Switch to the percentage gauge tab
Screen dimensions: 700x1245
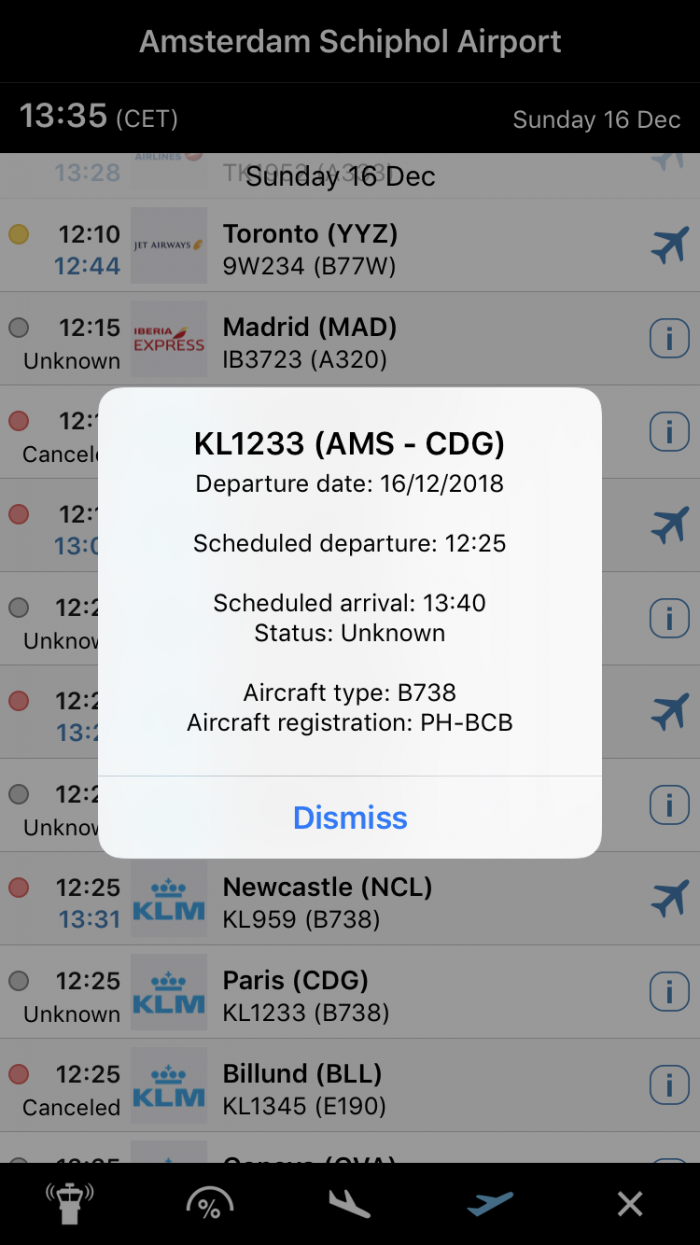click(x=209, y=1204)
